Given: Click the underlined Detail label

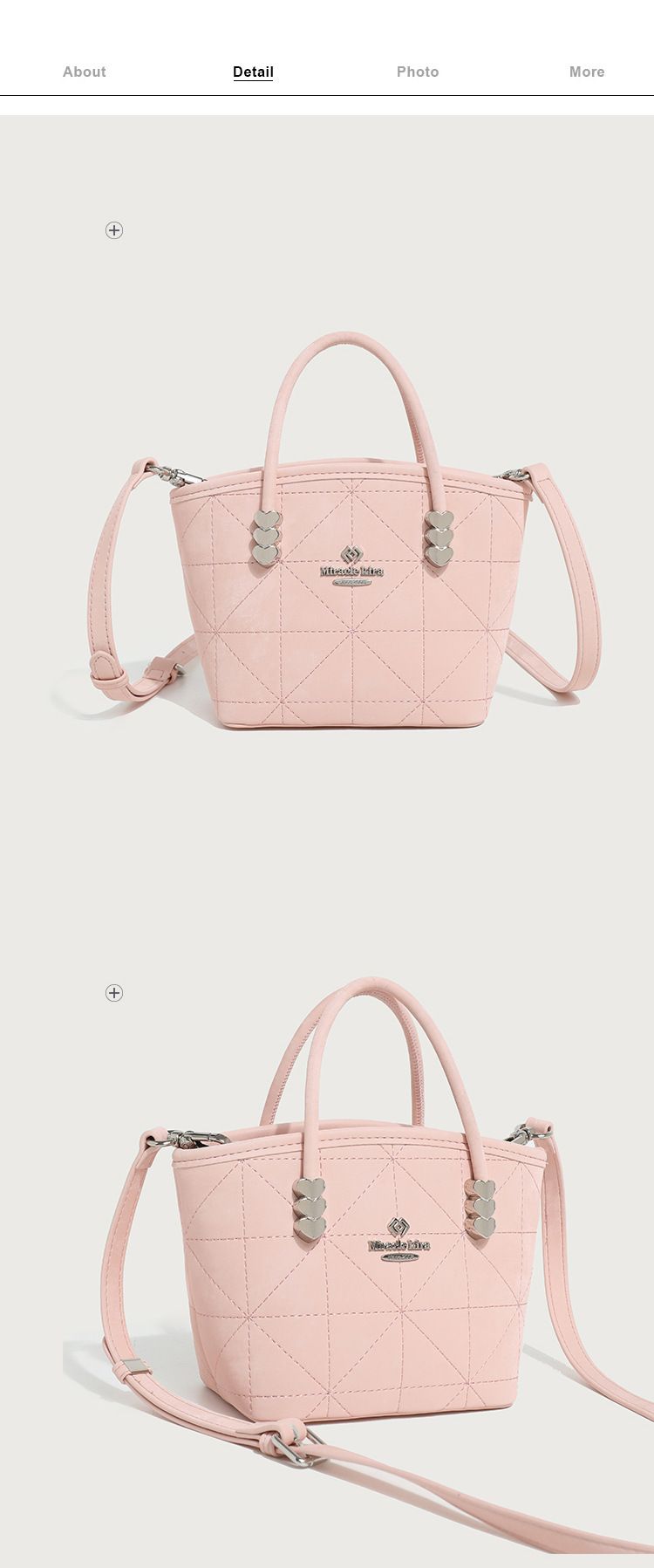Looking at the screenshot, I should (x=252, y=72).
